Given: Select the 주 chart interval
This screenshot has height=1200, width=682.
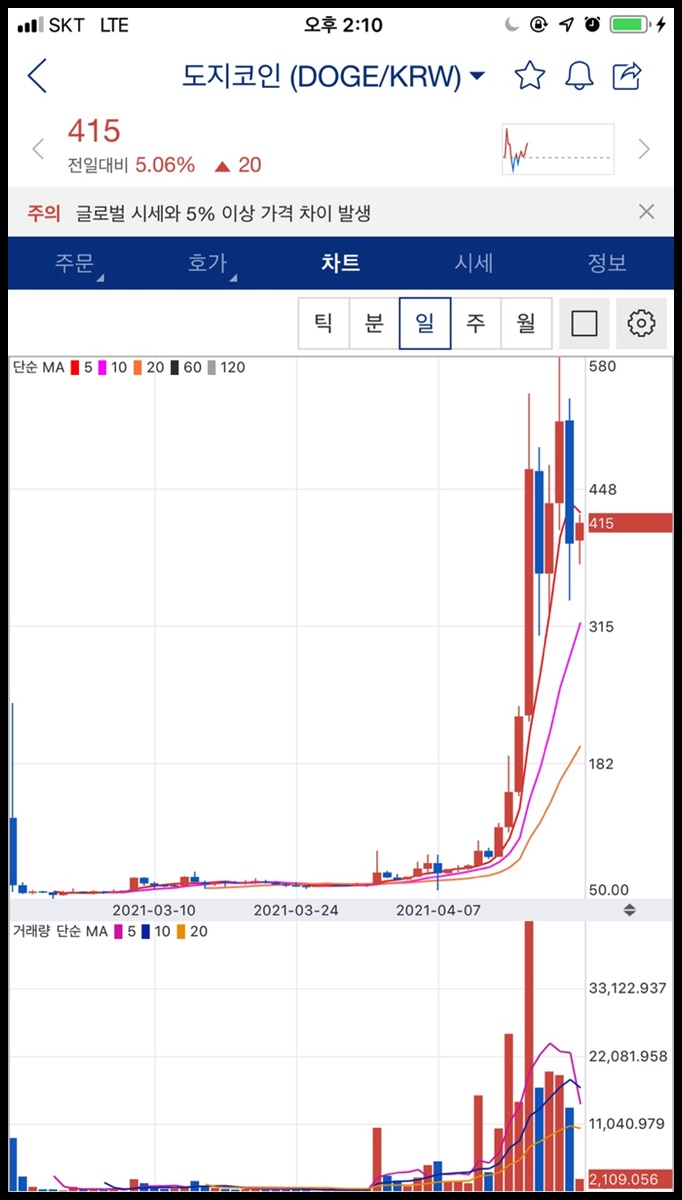Looking at the screenshot, I should [x=476, y=323].
